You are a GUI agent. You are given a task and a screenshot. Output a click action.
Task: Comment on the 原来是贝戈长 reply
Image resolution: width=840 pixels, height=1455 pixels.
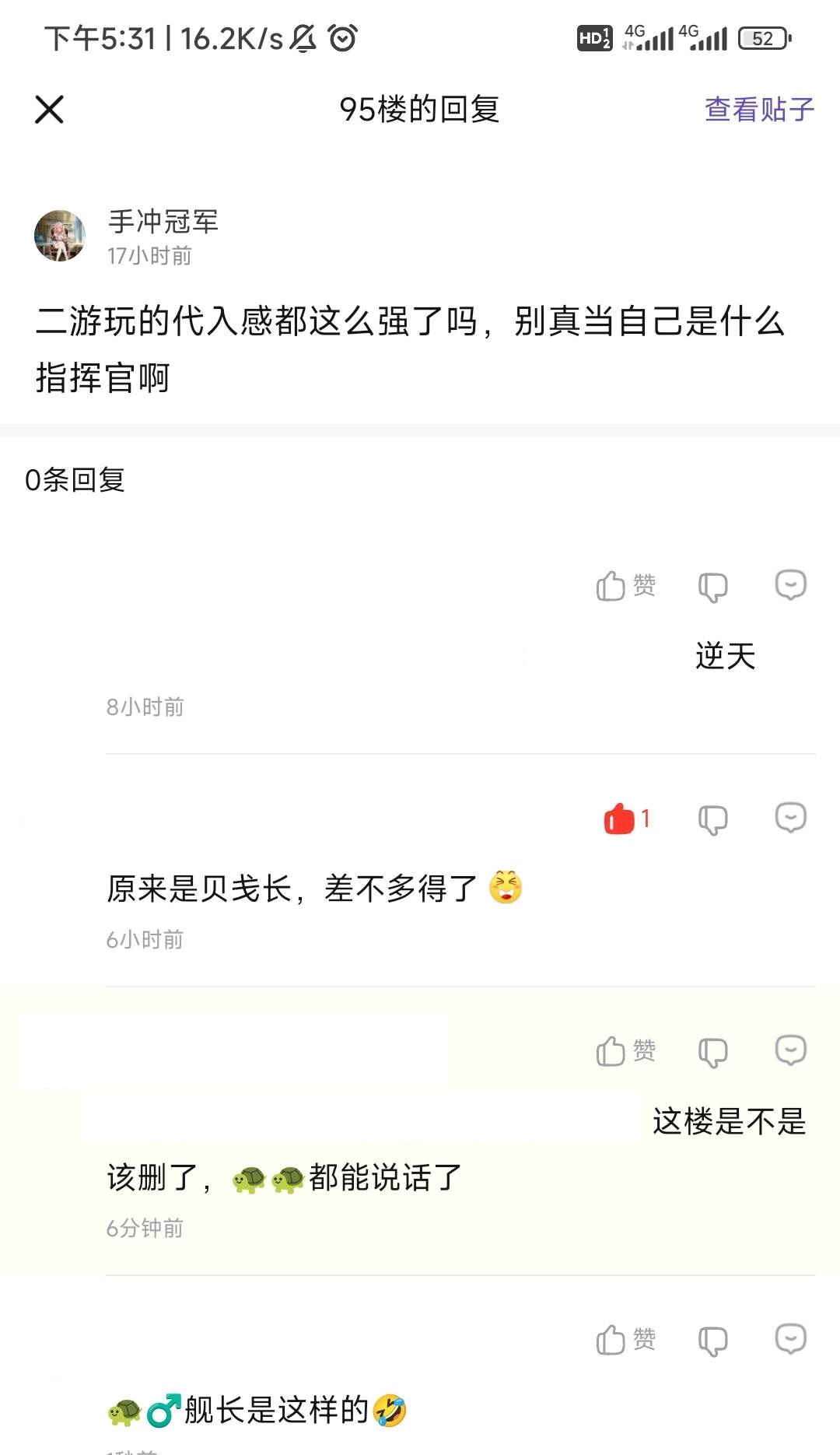(790, 818)
